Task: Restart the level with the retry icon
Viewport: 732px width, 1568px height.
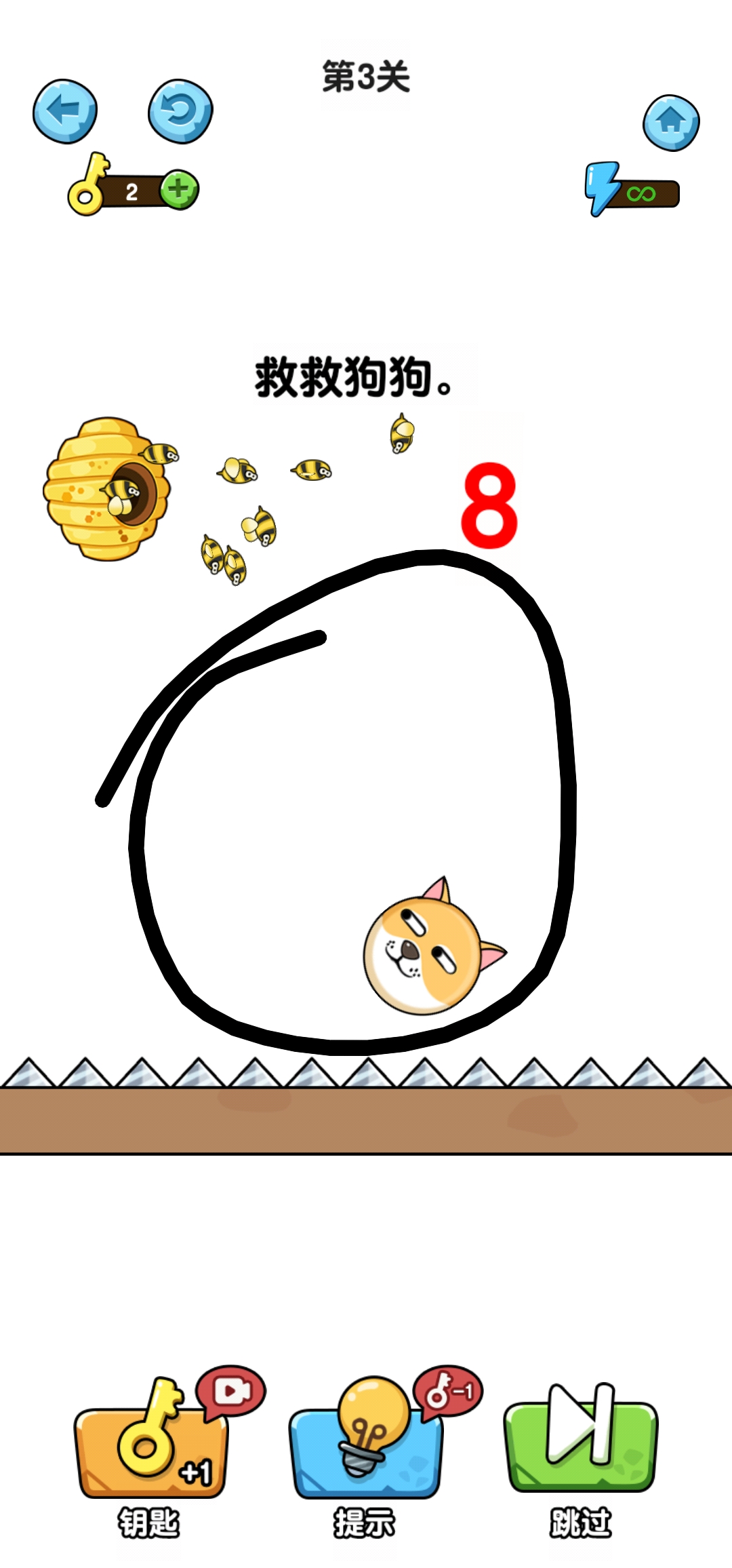Action: (x=180, y=111)
